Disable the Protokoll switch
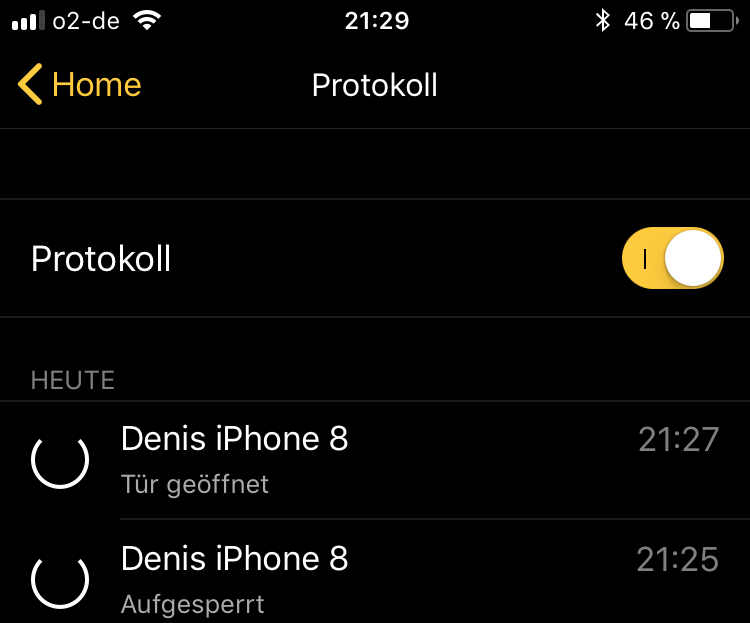The height and width of the screenshot is (623, 750). point(671,259)
